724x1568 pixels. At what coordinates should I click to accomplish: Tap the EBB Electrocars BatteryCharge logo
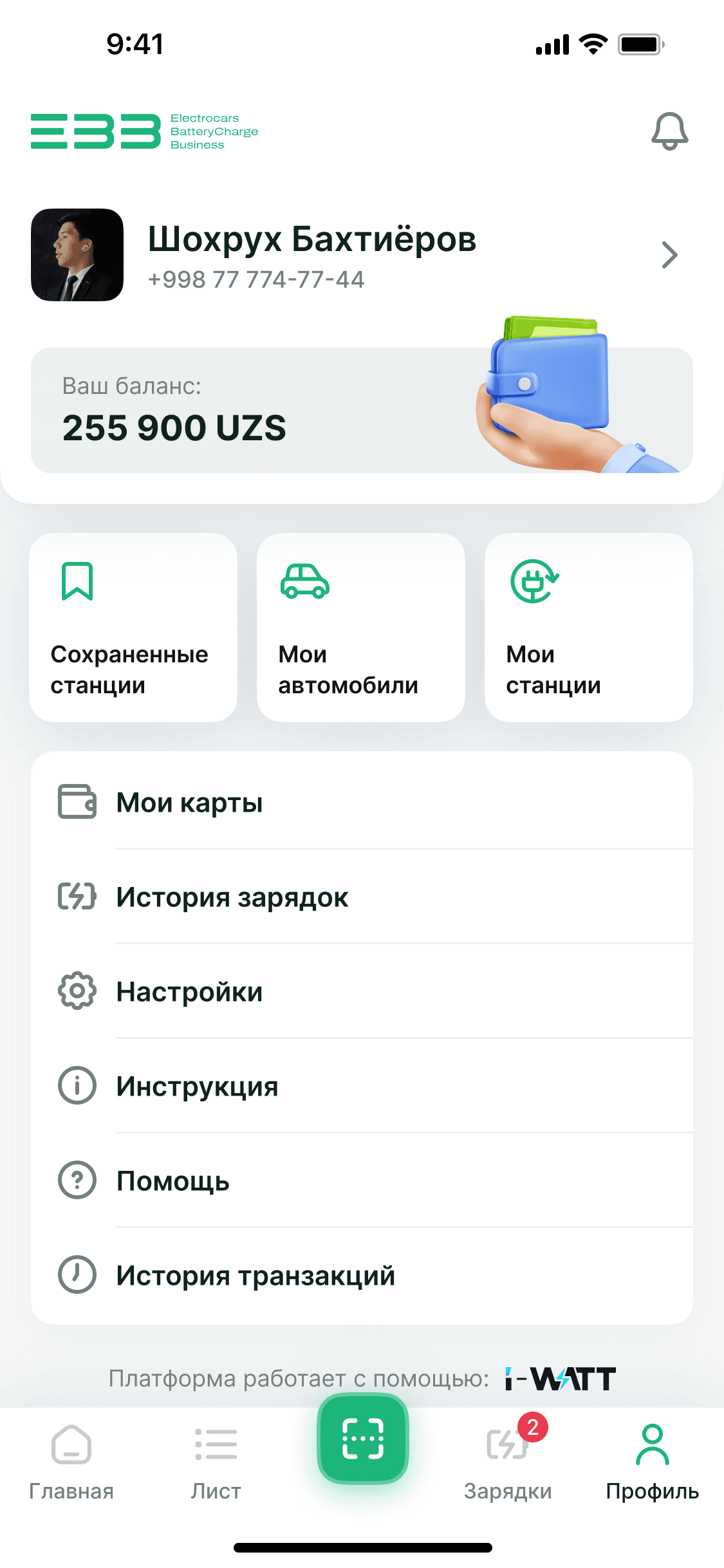point(145,131)
